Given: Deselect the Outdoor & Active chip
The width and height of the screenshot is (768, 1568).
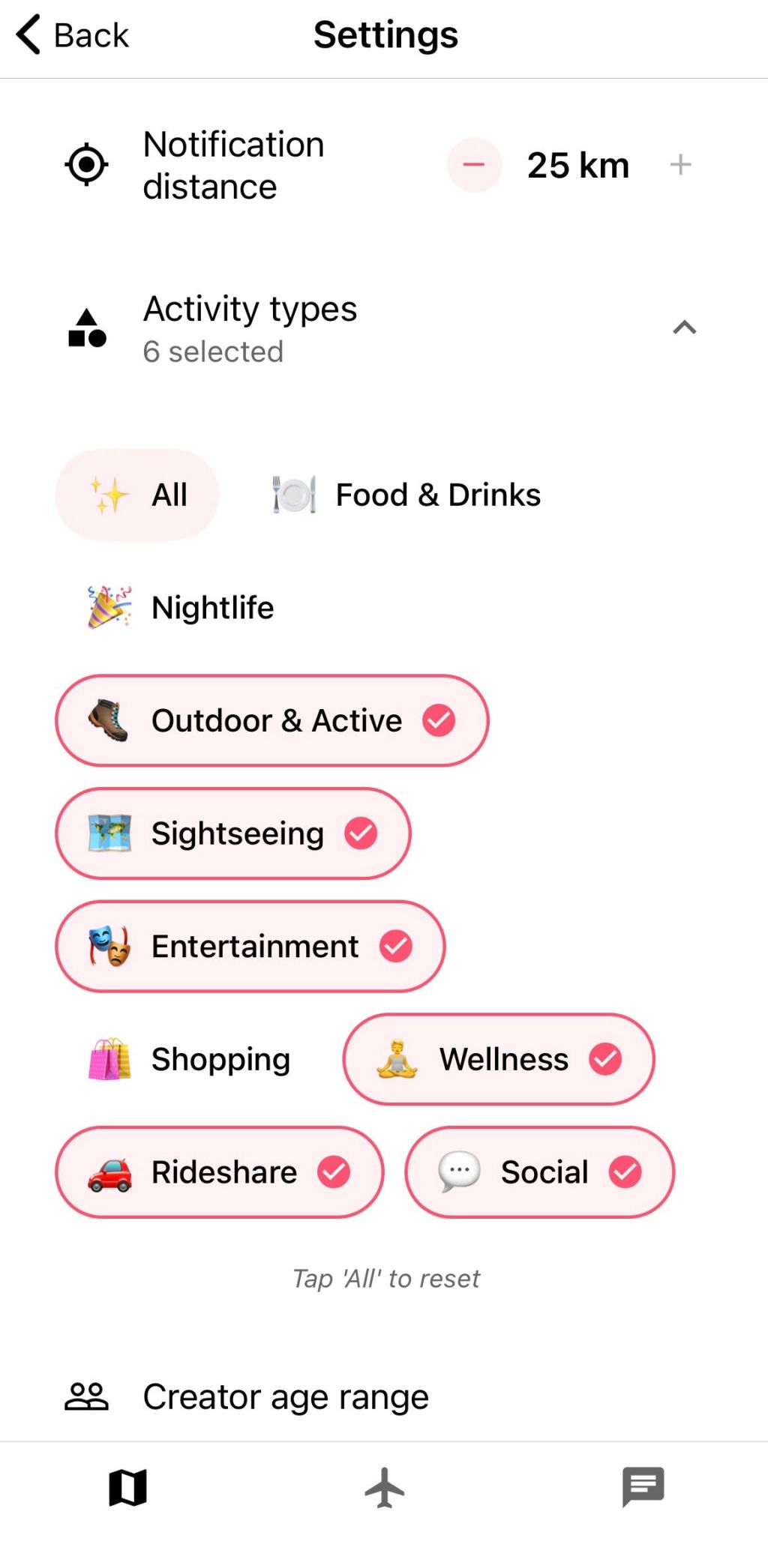Looking at the screenshot, I should click(271, 721).
